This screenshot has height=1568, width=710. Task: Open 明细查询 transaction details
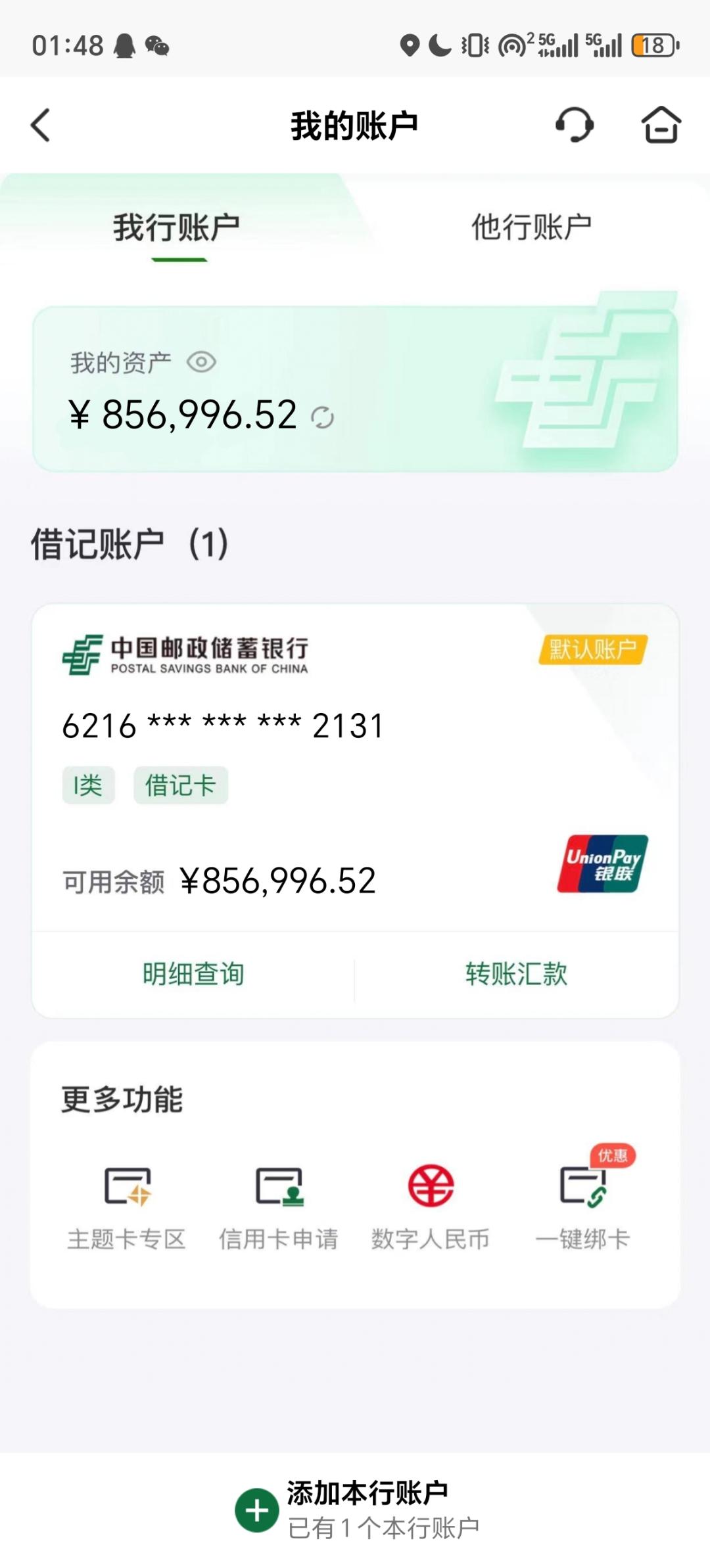[193, 974]
